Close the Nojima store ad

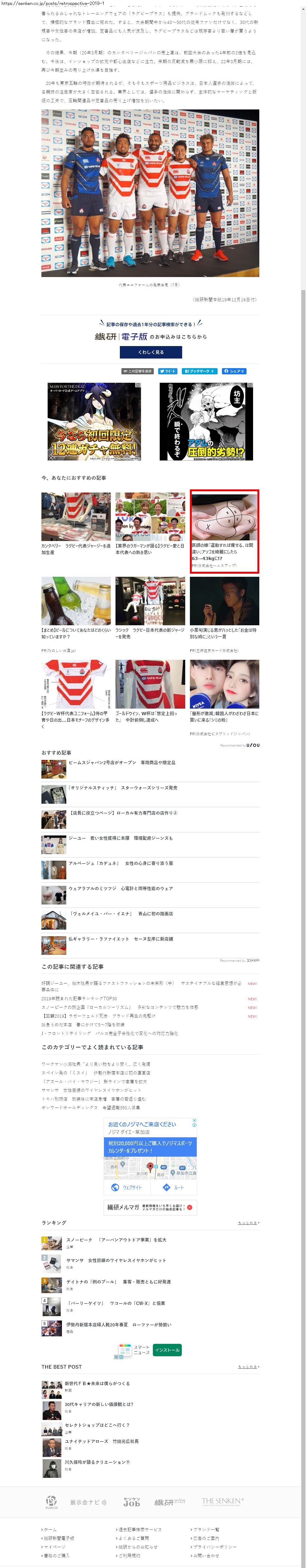195,1120
